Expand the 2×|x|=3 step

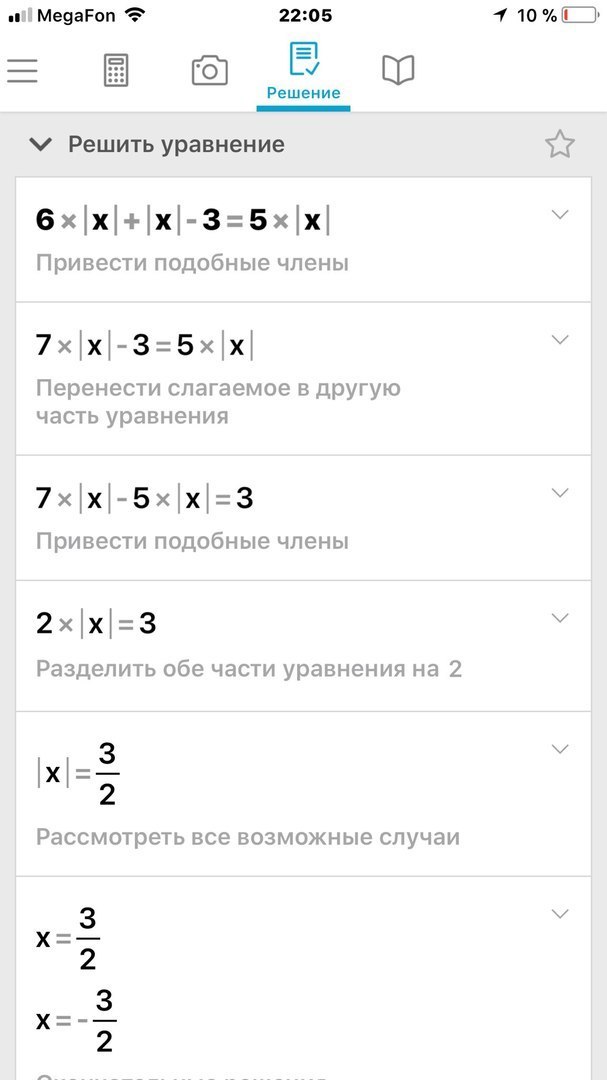[x=560, y=618]
